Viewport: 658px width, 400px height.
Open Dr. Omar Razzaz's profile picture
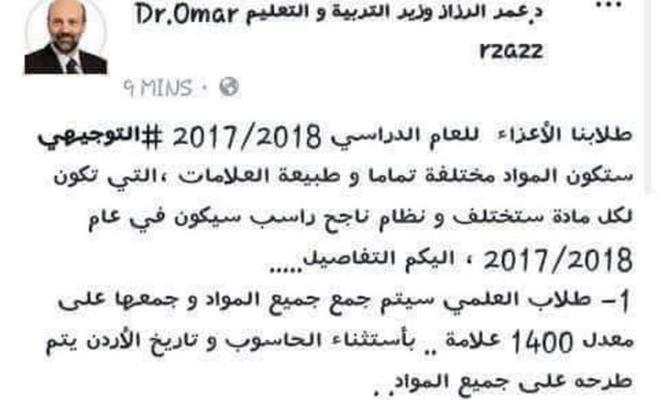(x=66, y=37)
